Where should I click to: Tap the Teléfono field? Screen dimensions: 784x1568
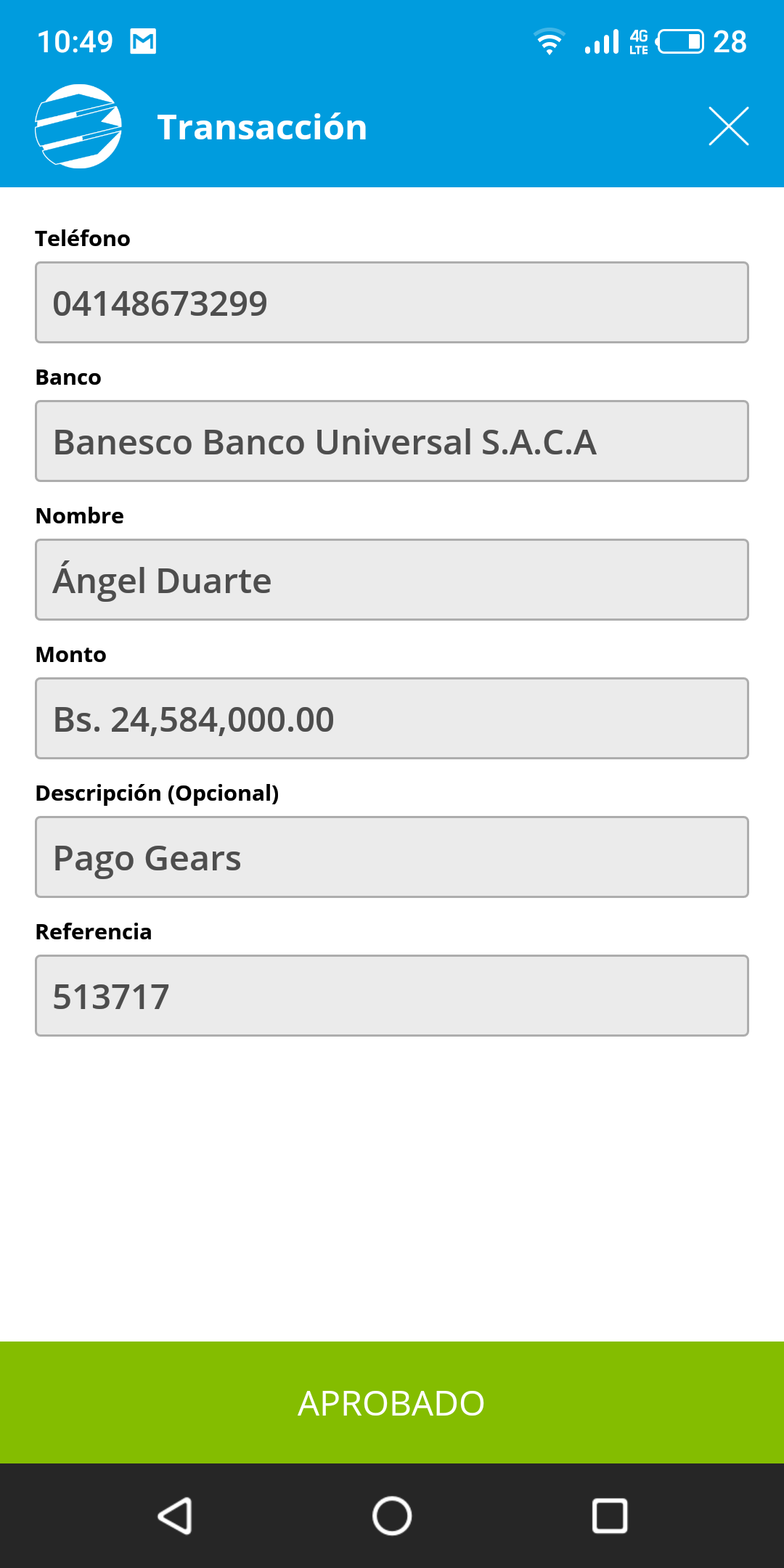(x=392, y=303)
